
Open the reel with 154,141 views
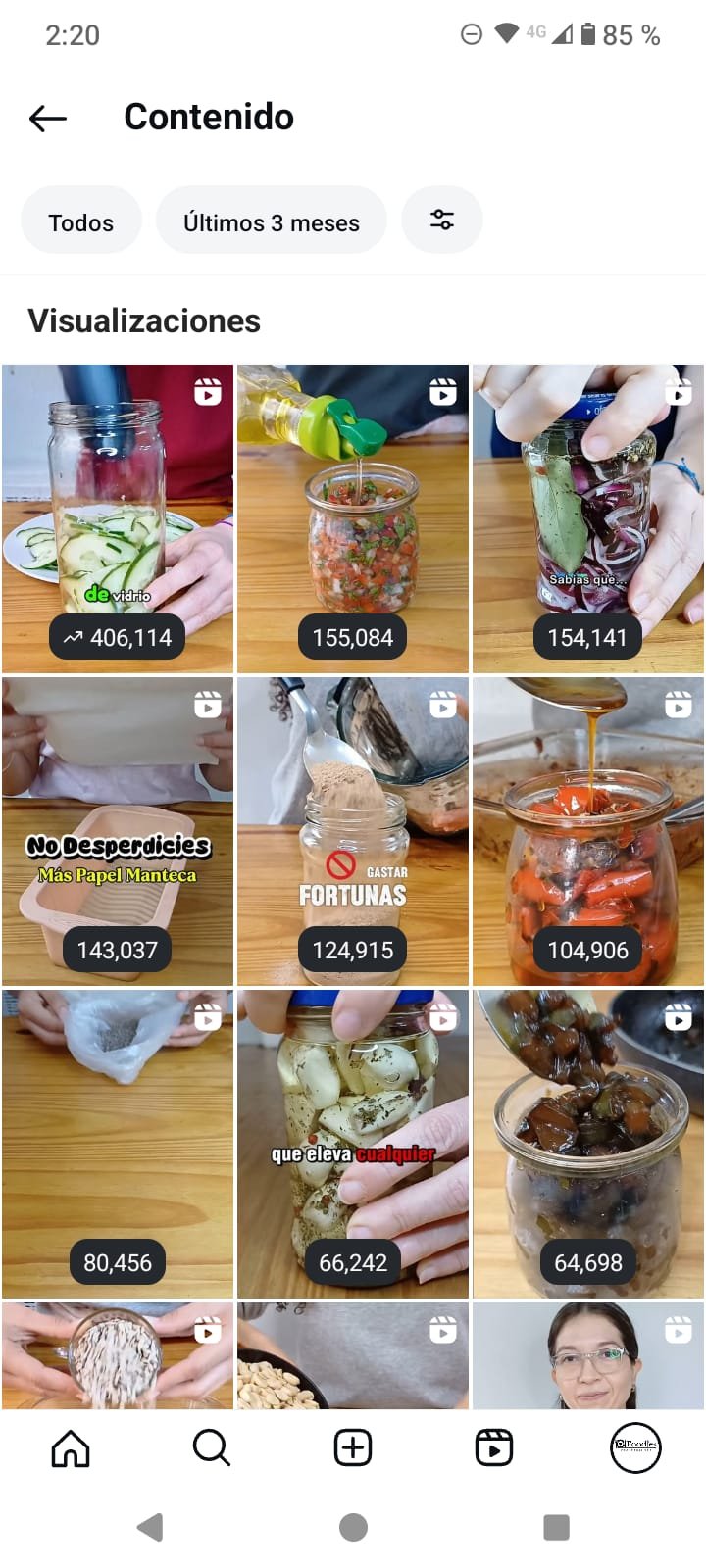coord(588,518)
